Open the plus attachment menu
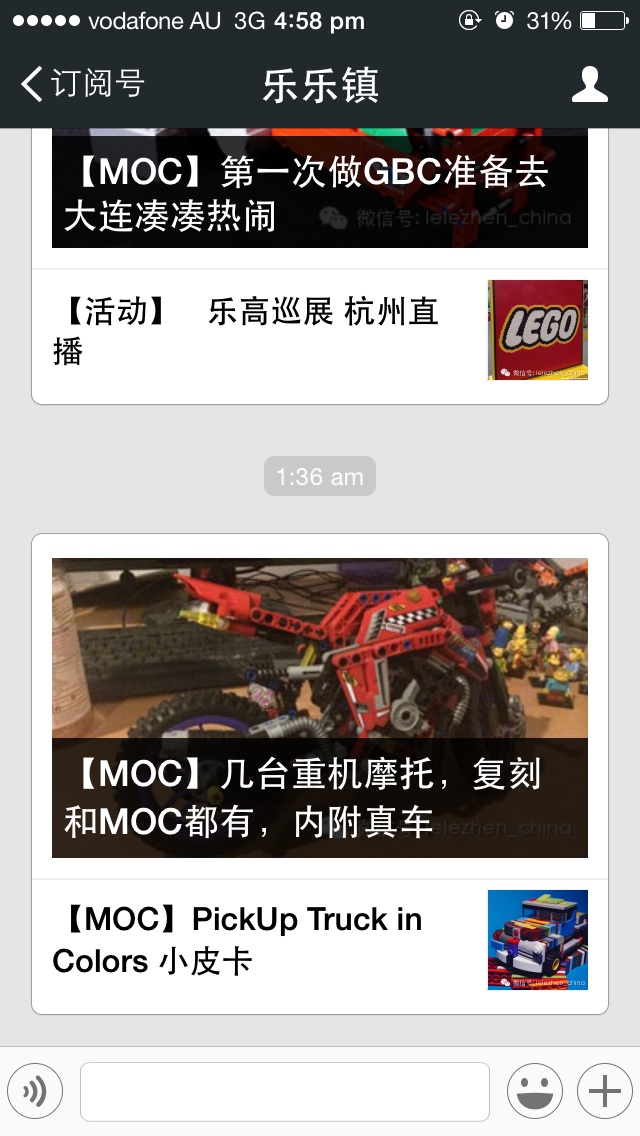Image resolution: width=640 pixels, height=1136 pixels. click(x=605, y=1091)
